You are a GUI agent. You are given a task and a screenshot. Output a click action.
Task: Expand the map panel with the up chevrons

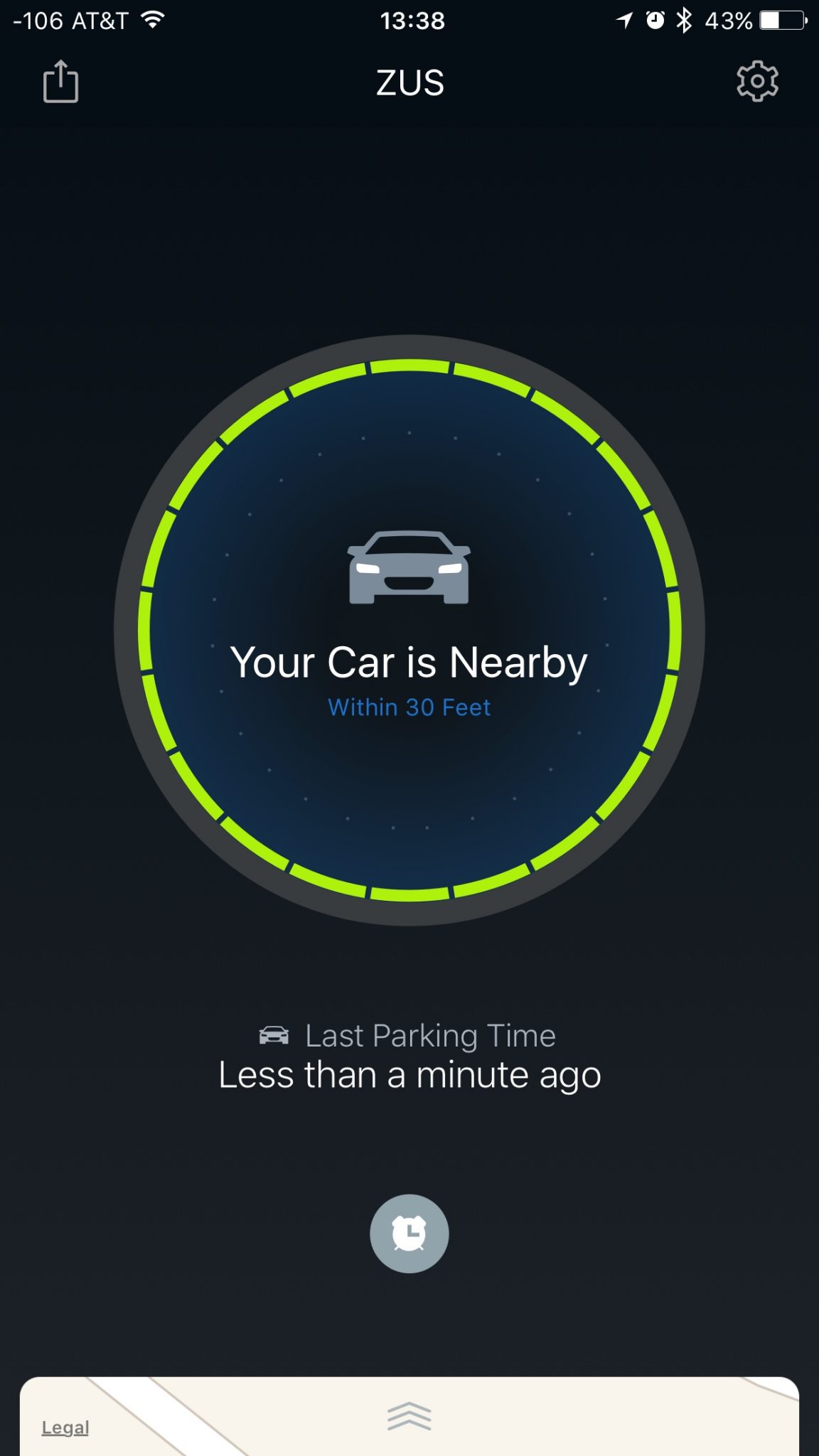(x=409, y=1416)
